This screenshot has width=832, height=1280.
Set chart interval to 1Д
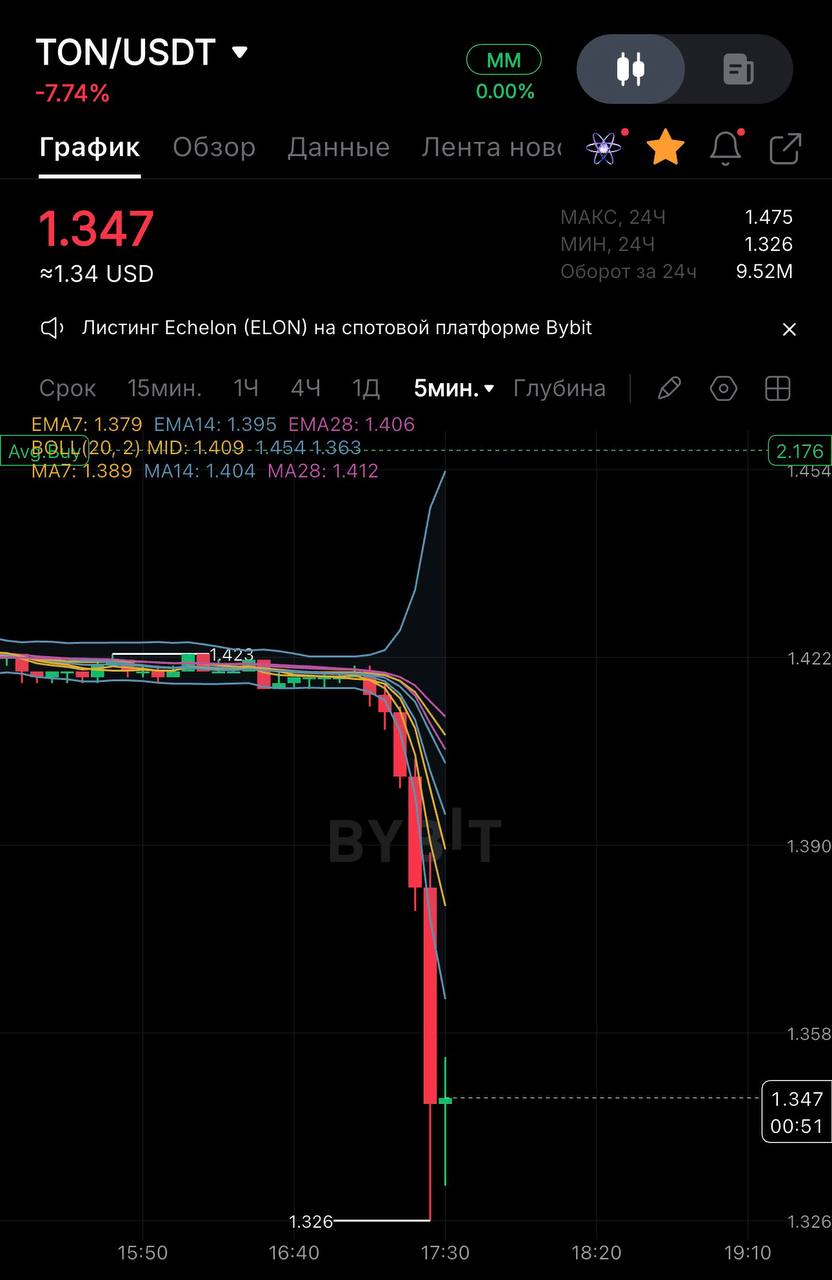[x=366, y=388]
